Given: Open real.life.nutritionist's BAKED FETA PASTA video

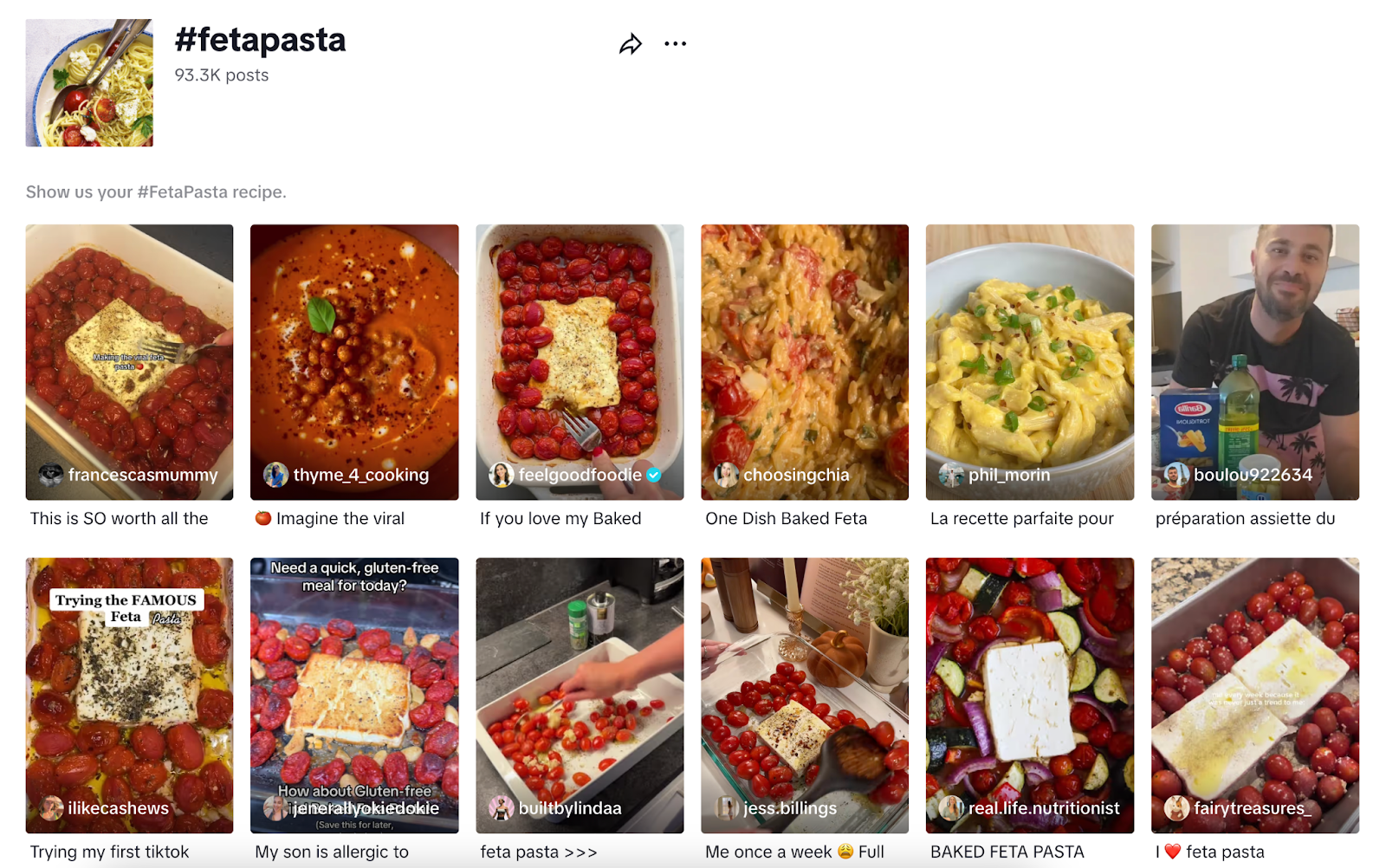Looking at the screenshot, I should click(x=1030, y=696).
